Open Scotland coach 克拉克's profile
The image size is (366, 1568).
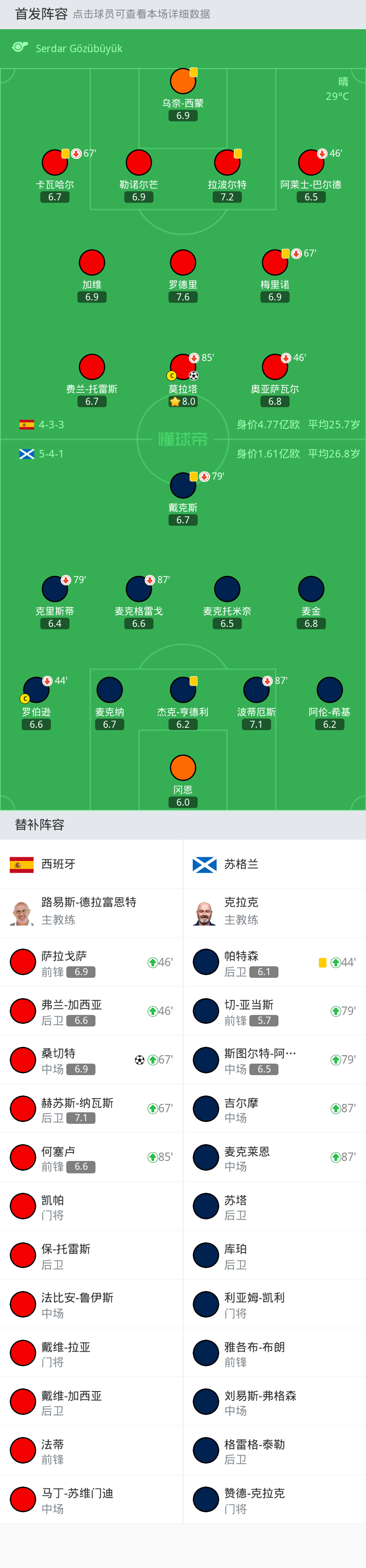pos(274,912)
